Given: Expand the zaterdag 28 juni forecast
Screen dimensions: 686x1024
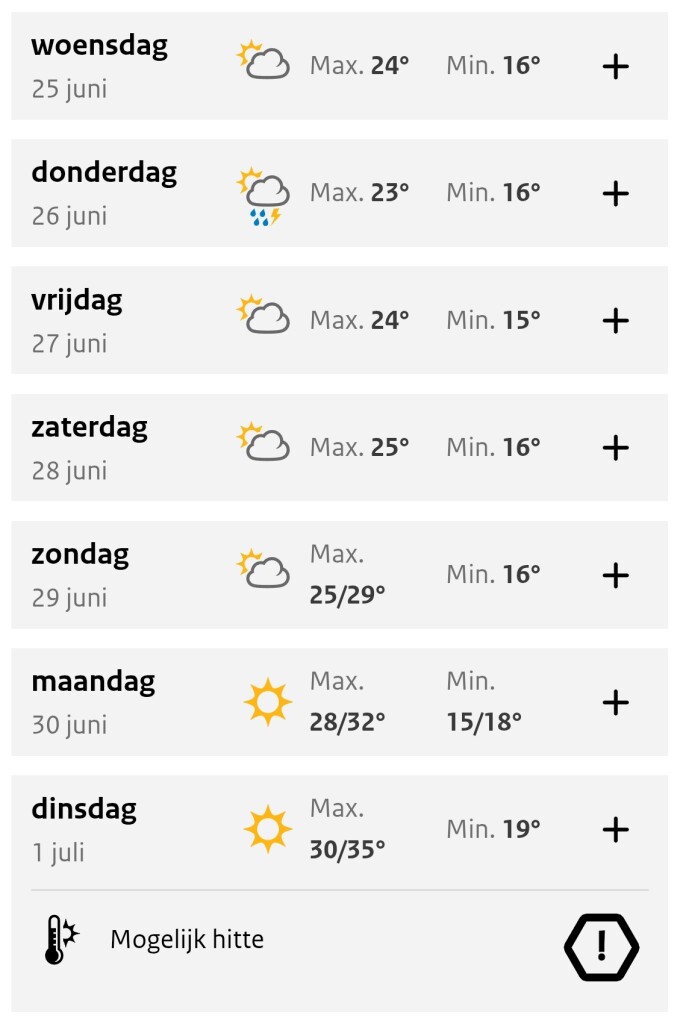Looking at the screenshot, I should pyautogui.click(x=615, y=448).
